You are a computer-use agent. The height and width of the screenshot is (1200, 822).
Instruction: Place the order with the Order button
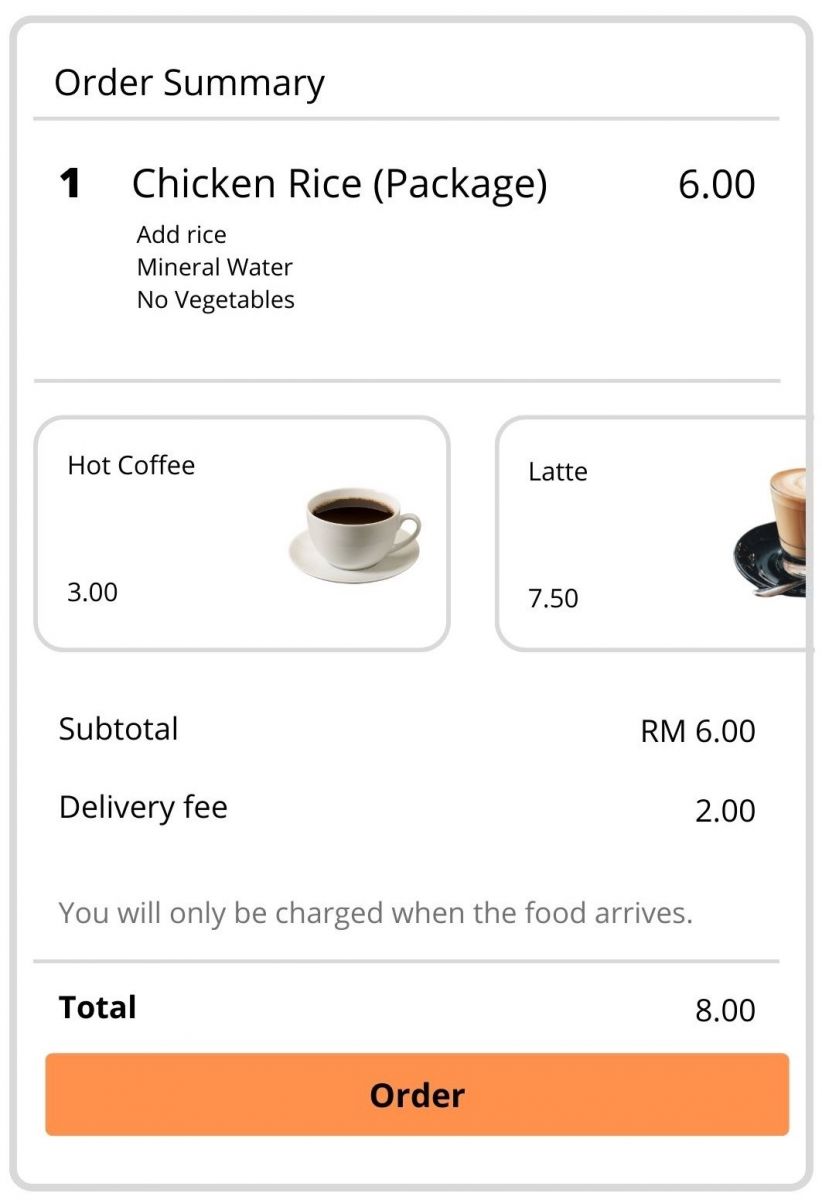pyautogui.click(x=416, y=1094)
